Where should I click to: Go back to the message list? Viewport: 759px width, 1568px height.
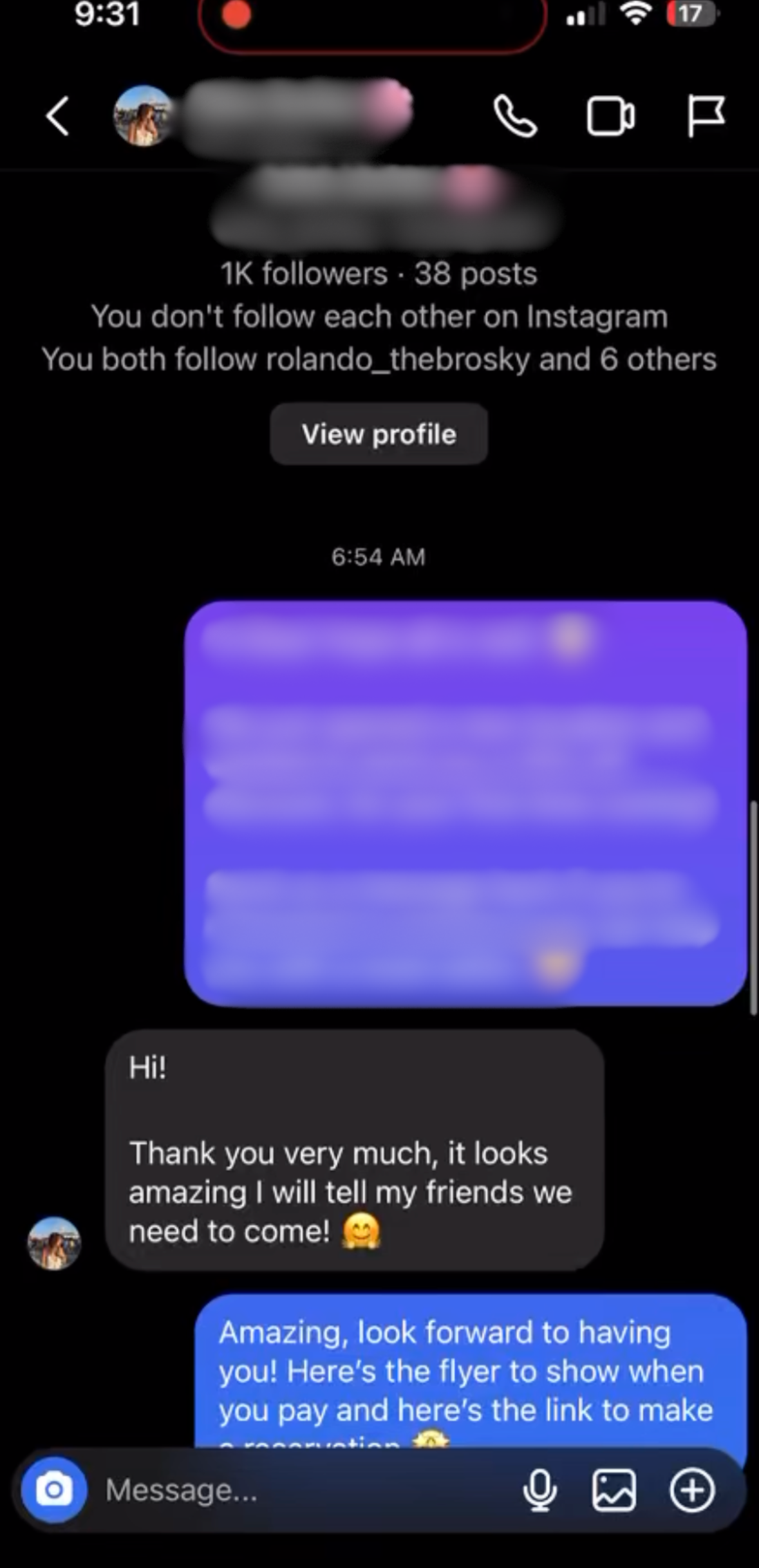(x=58, y=117)
